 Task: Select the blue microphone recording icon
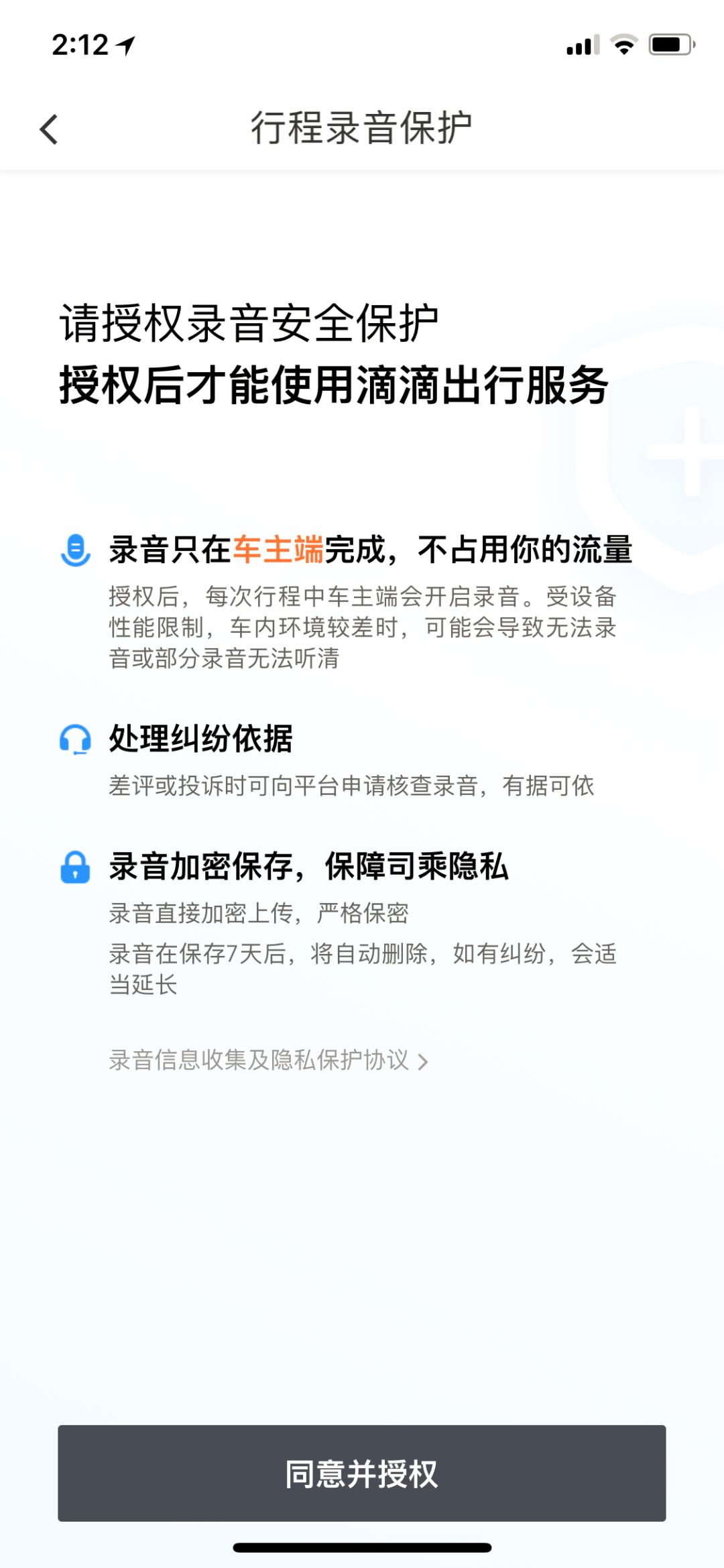click(x=76, y=549)
